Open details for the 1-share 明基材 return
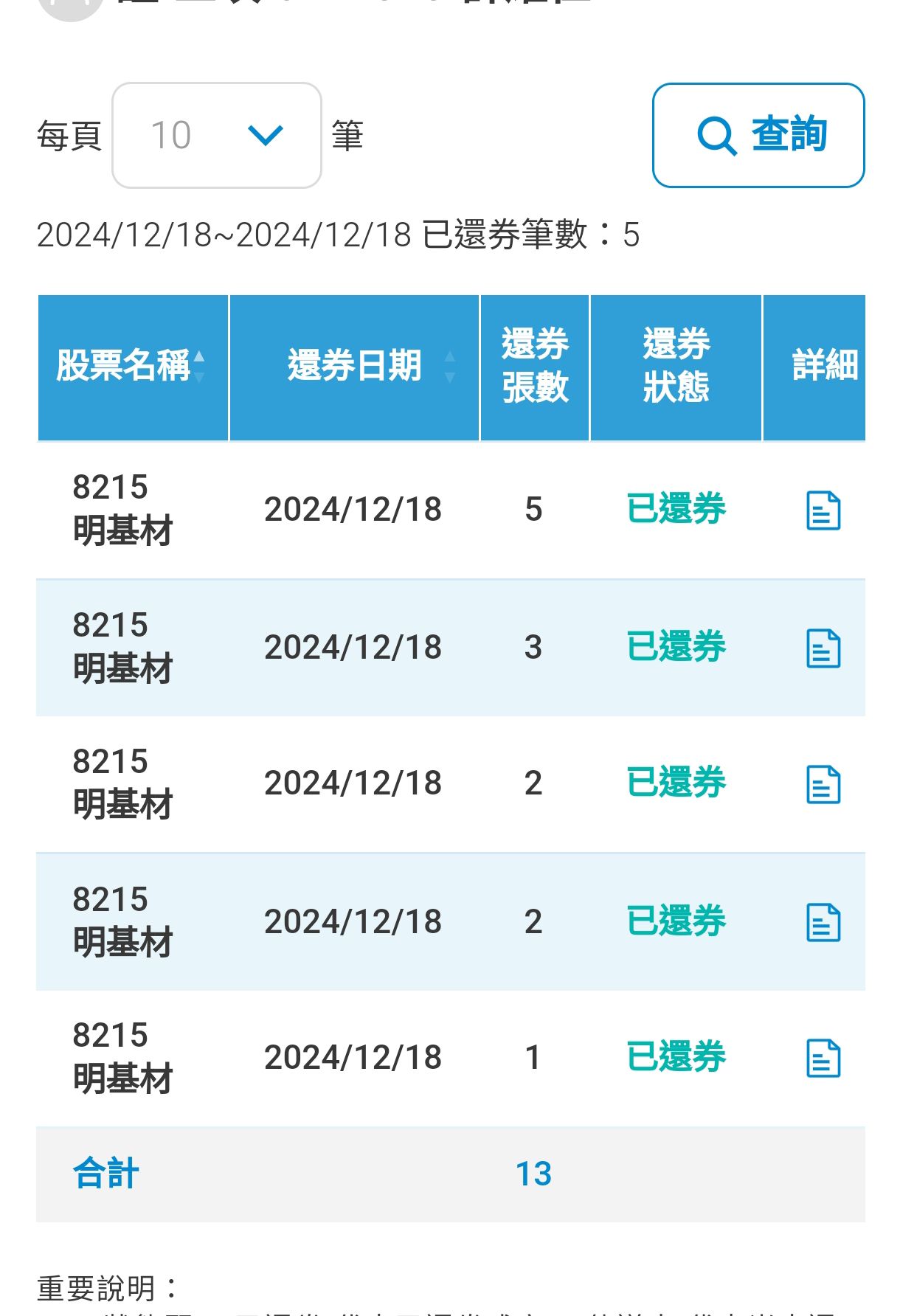Image resolution: width=900 pixels, height=1316 pixels. point(823,1059)
